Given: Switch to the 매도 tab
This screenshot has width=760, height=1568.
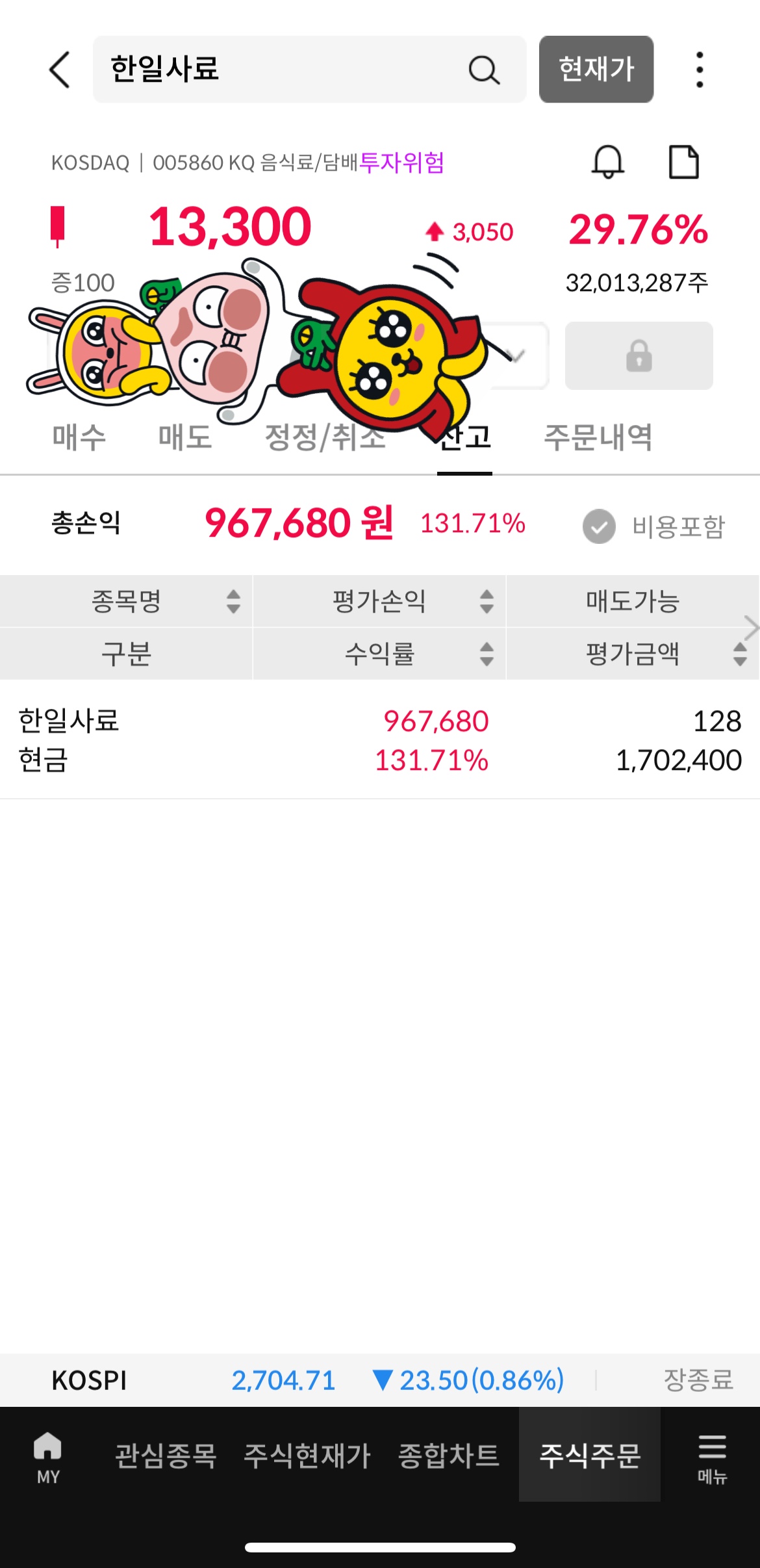Looking at the screenshot, I should point(185,437).
